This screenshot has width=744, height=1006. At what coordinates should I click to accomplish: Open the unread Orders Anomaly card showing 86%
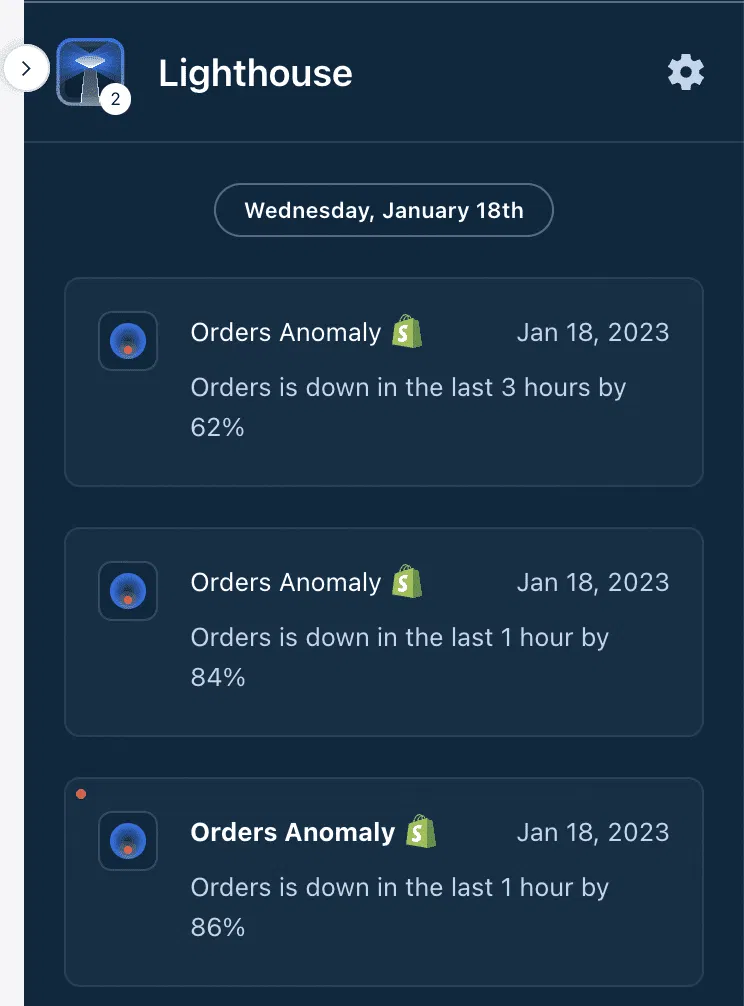click(x=384, y=882)
